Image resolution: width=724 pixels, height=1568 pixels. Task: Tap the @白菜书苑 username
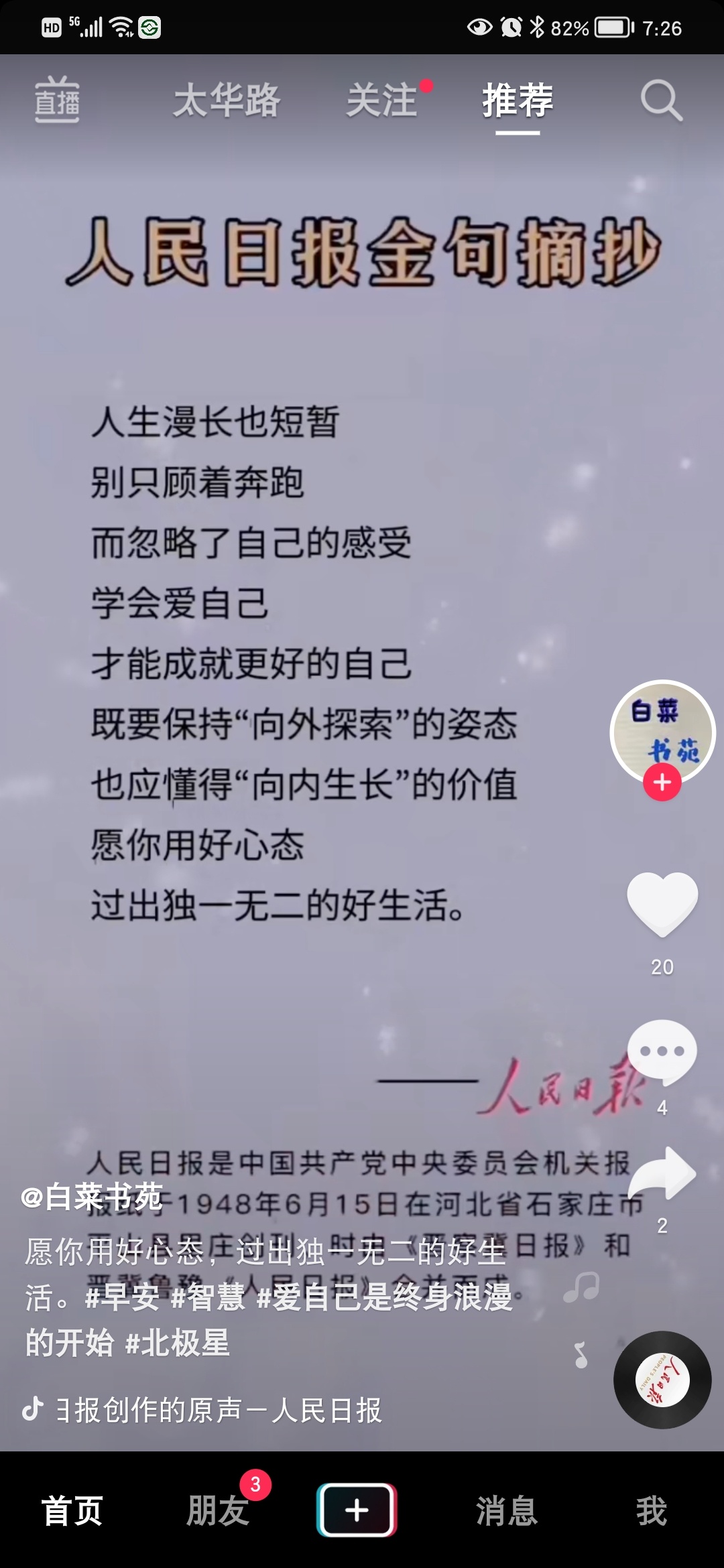click(x=91, y=1197)
